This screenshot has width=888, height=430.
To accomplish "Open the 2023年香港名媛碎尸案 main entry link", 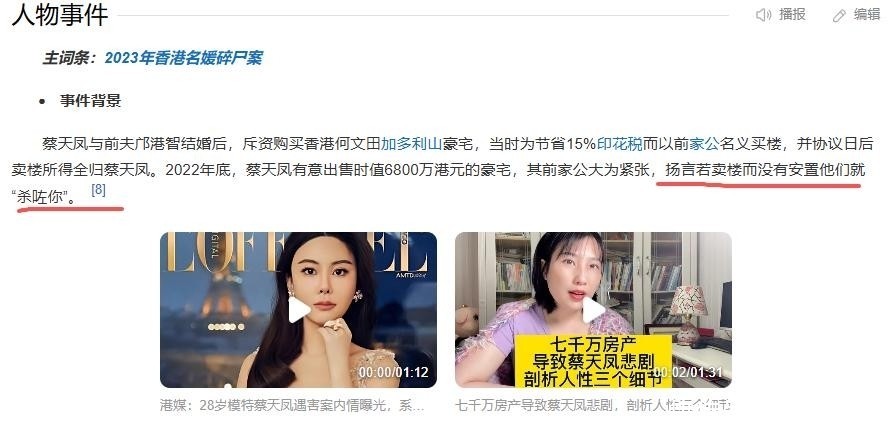I will coord(183,58).
